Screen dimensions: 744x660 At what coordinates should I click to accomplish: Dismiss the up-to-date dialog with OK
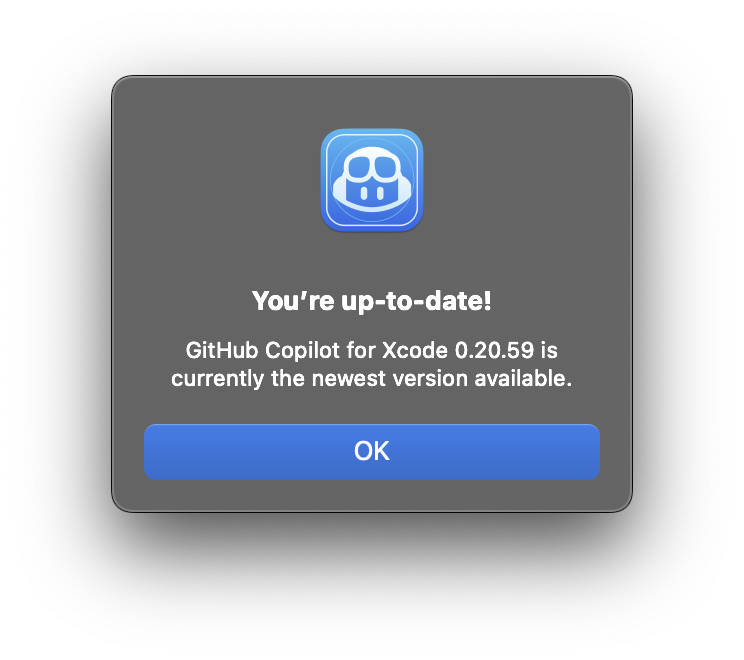pos(371,451)
